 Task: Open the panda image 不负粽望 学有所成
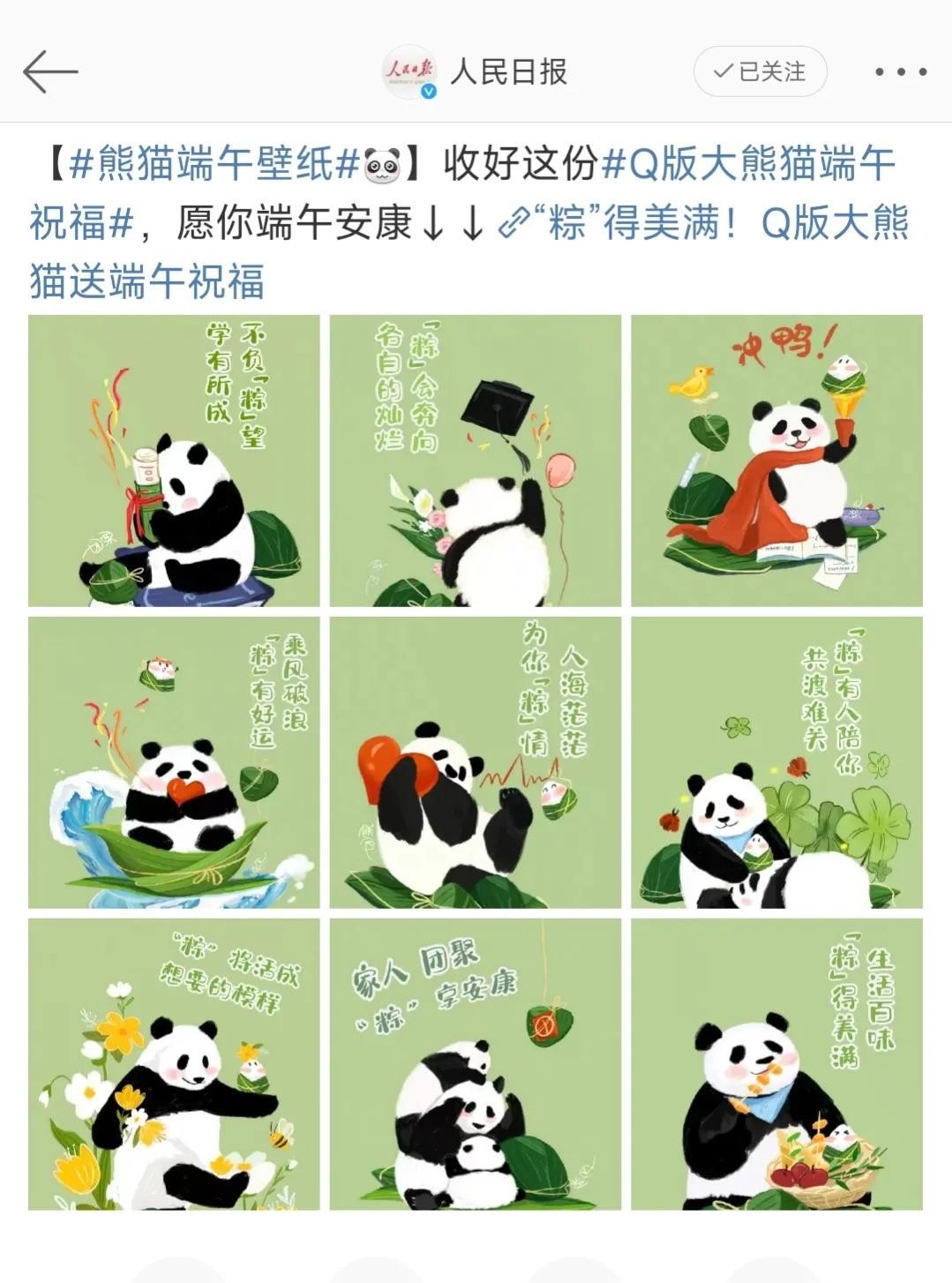pyautogui.click(x=174, y=461)
